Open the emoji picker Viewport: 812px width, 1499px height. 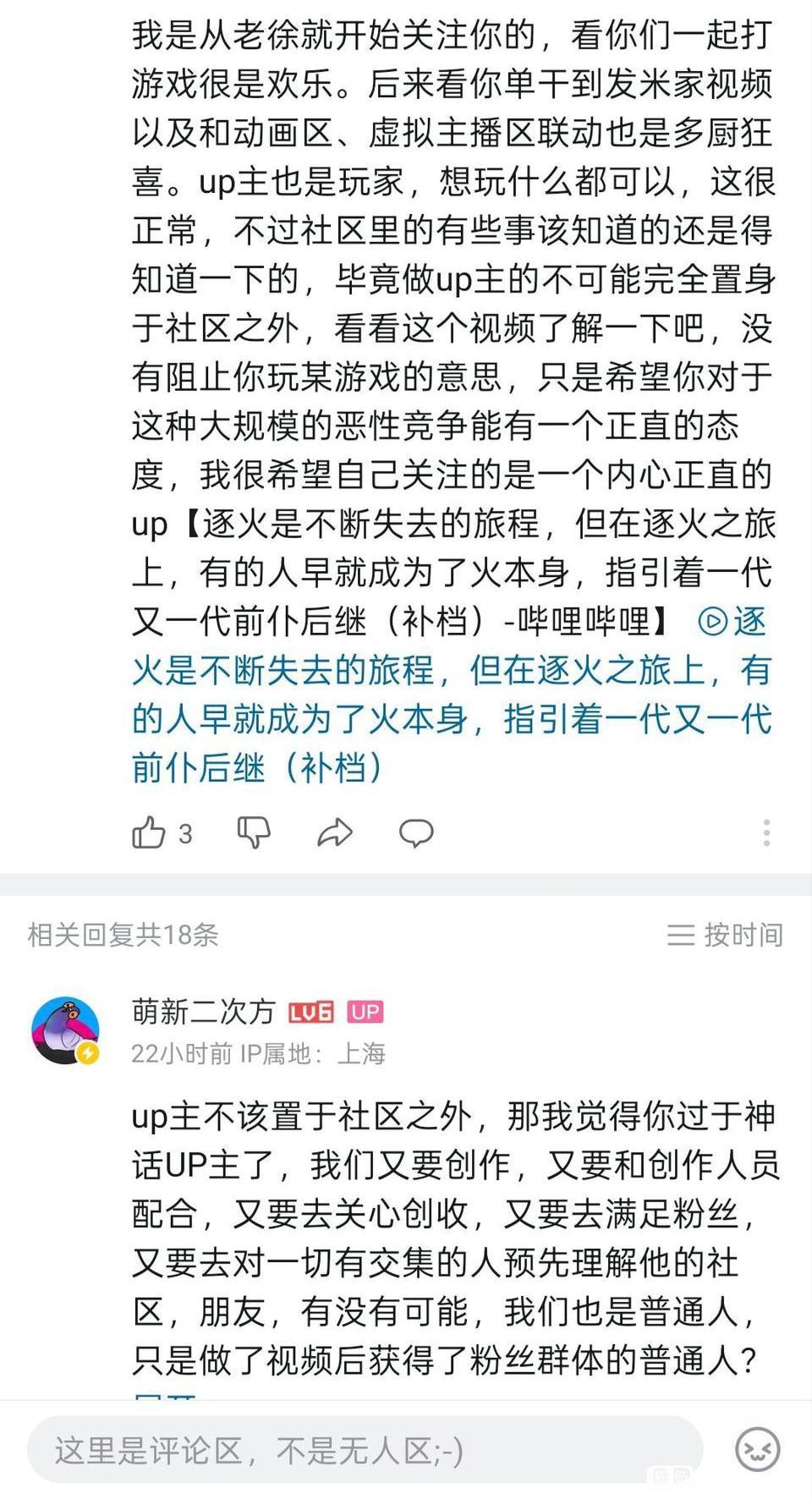click(758, 1450)
